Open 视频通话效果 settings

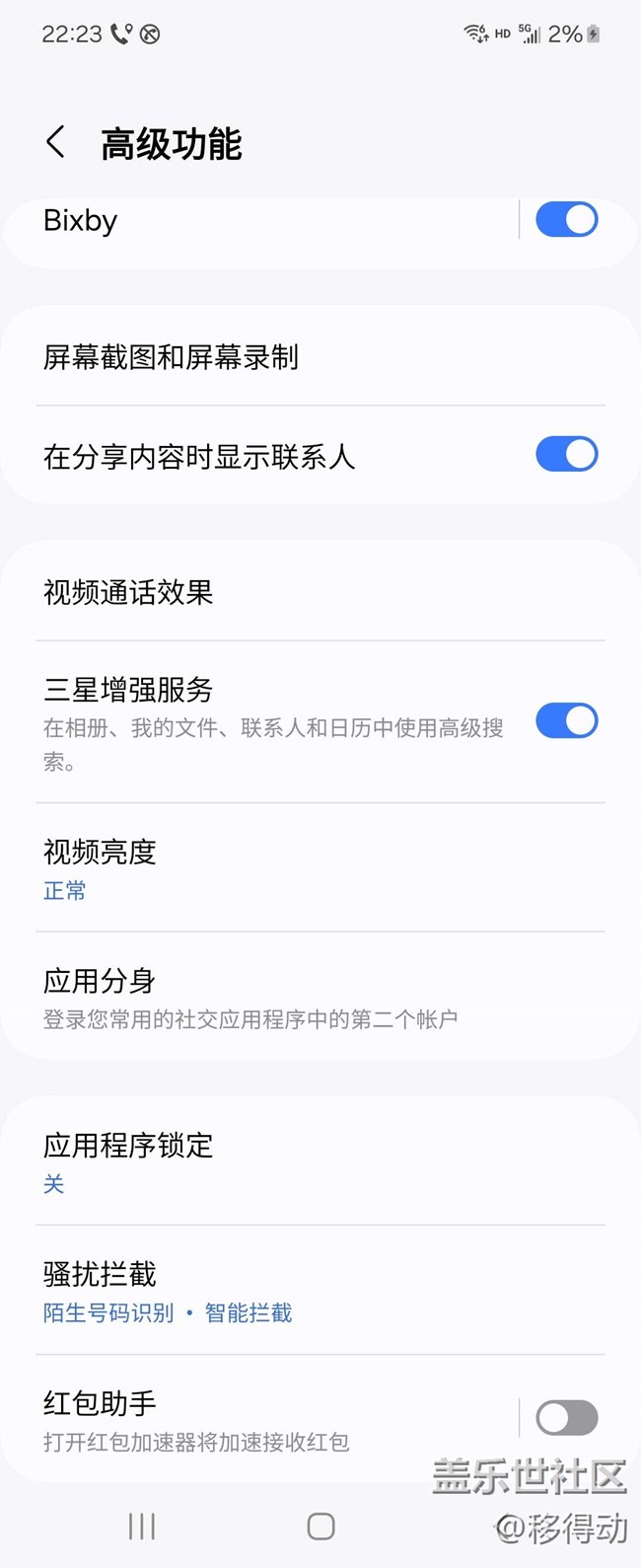coord(296,592)
